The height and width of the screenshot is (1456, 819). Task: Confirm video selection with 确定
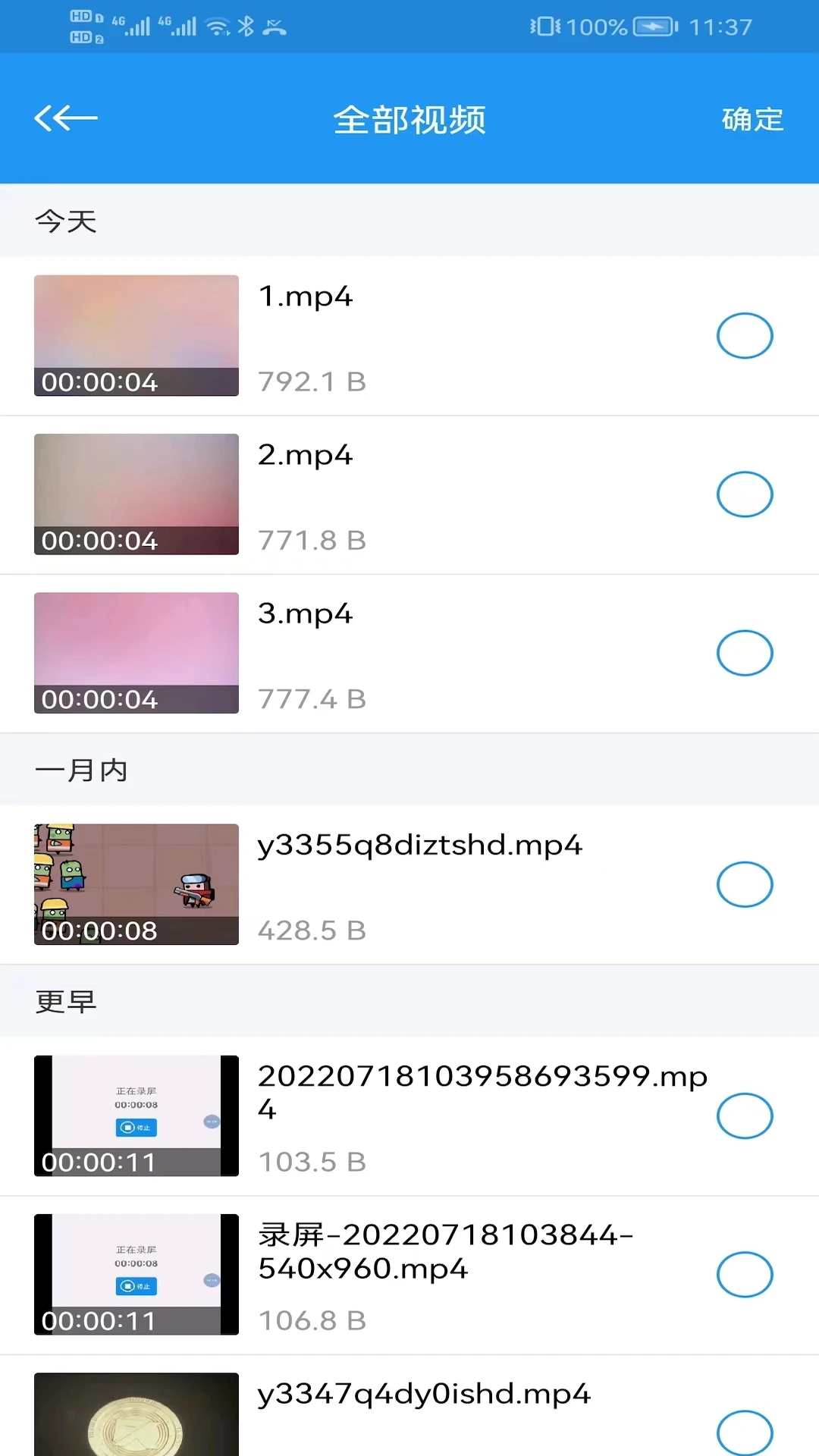(752, 120)
